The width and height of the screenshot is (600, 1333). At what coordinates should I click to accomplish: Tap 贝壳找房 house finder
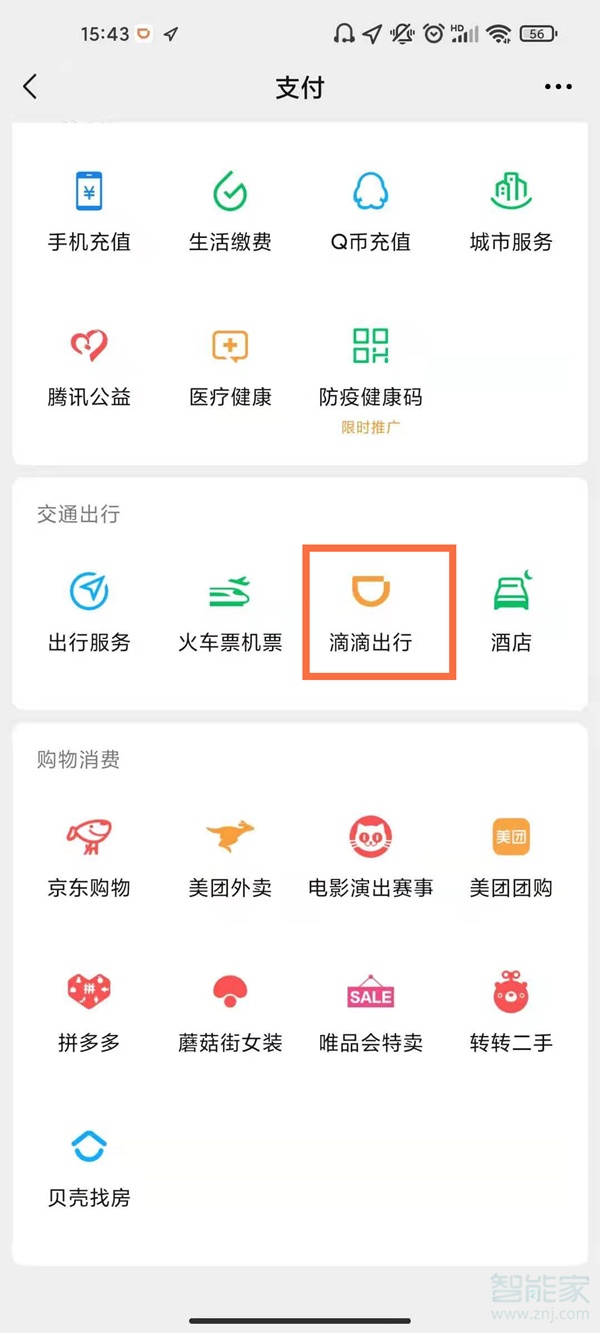tap(89, 1166)
